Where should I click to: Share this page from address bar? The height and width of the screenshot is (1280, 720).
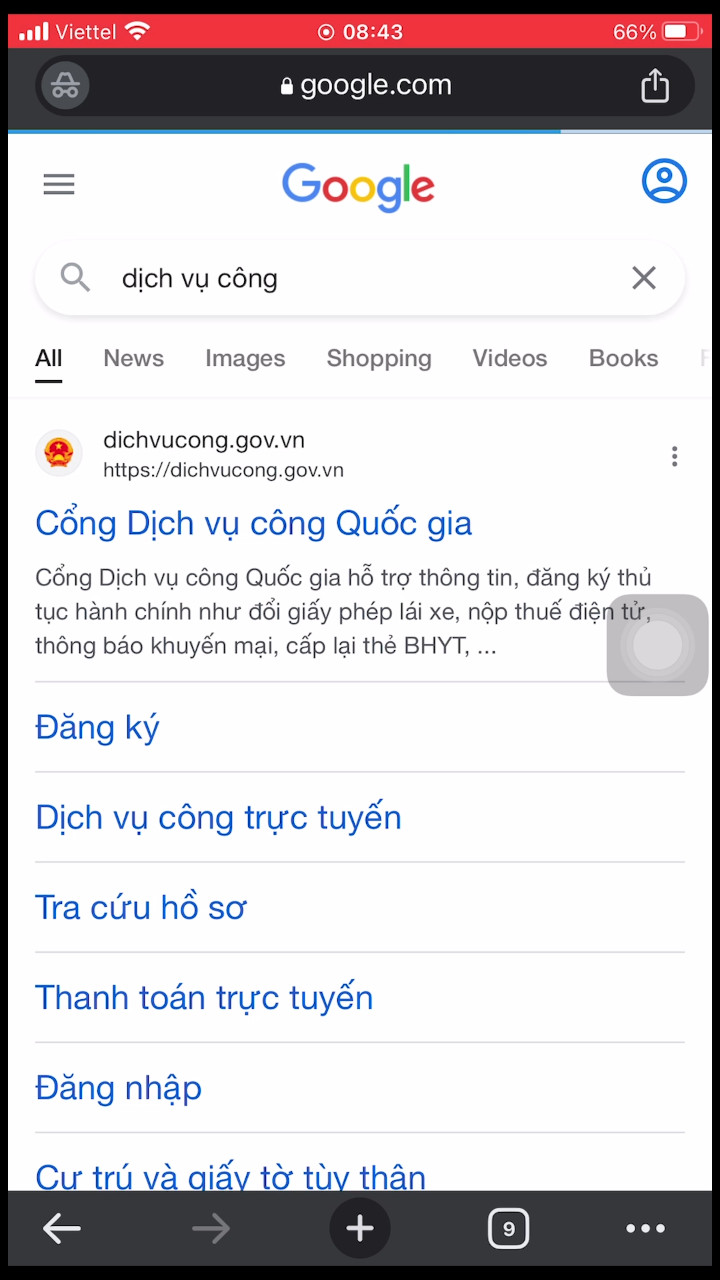(655, 85)
